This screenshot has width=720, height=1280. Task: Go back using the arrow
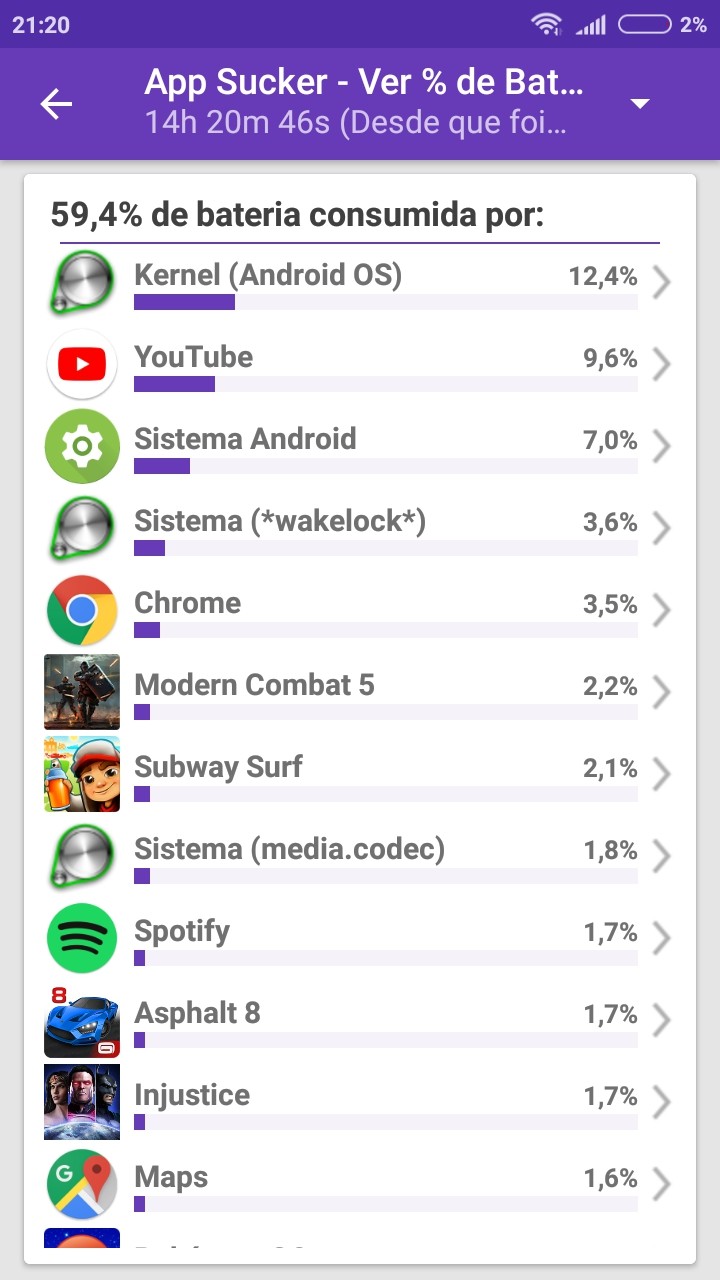pos(56,104)
